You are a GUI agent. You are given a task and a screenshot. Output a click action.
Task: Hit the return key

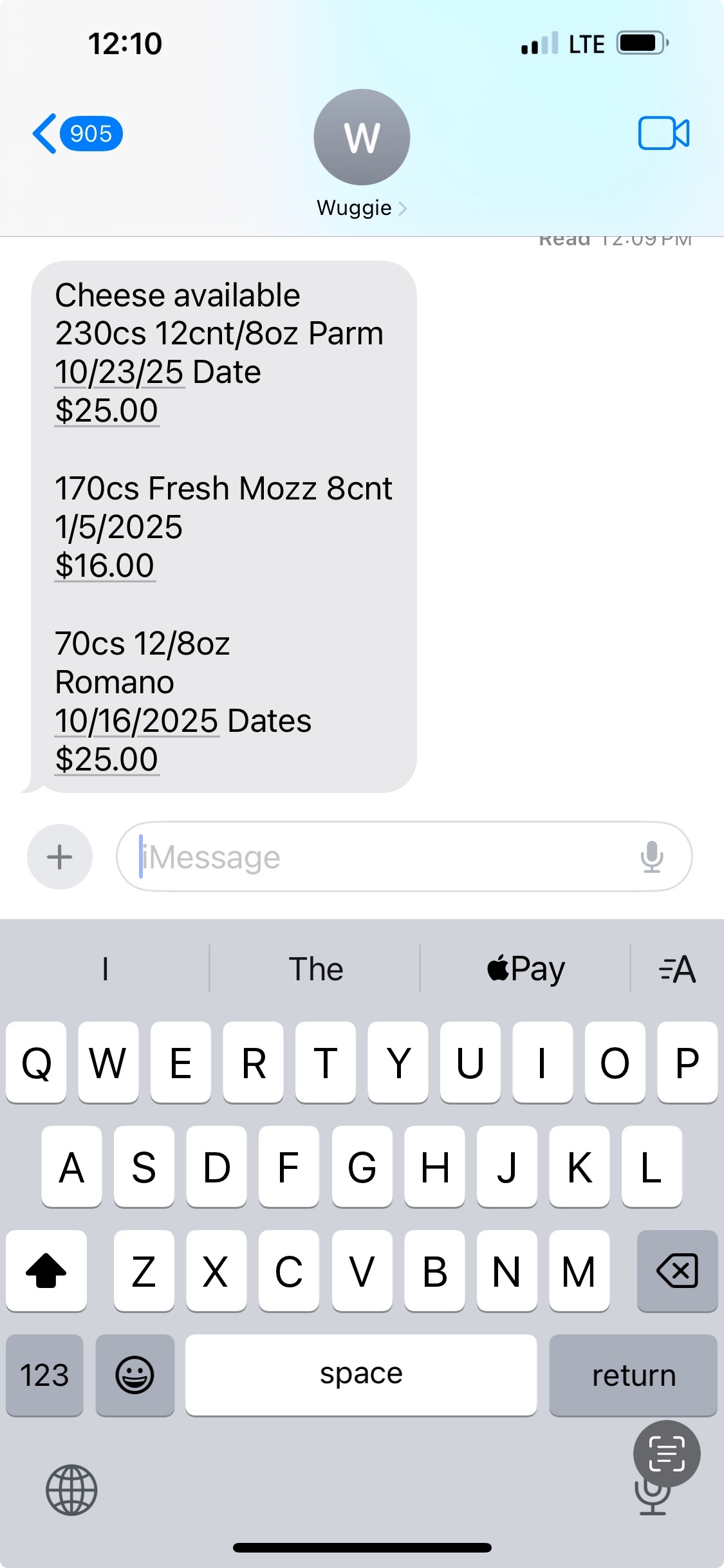click(633, 1375)
